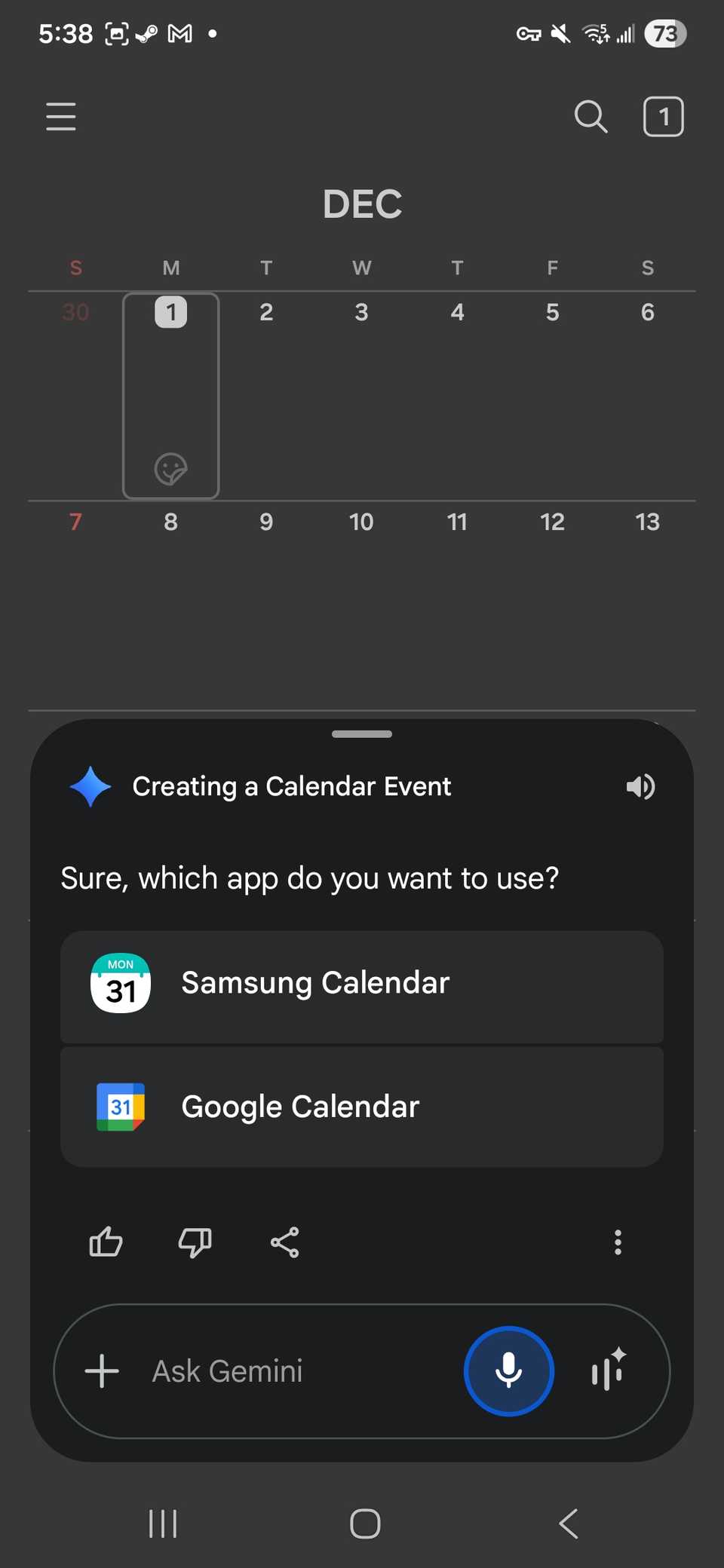Viewport: 724px width, 1568px height.
Task: Tap the Gemini sparkle logo
Action: (x=90, y=786)
